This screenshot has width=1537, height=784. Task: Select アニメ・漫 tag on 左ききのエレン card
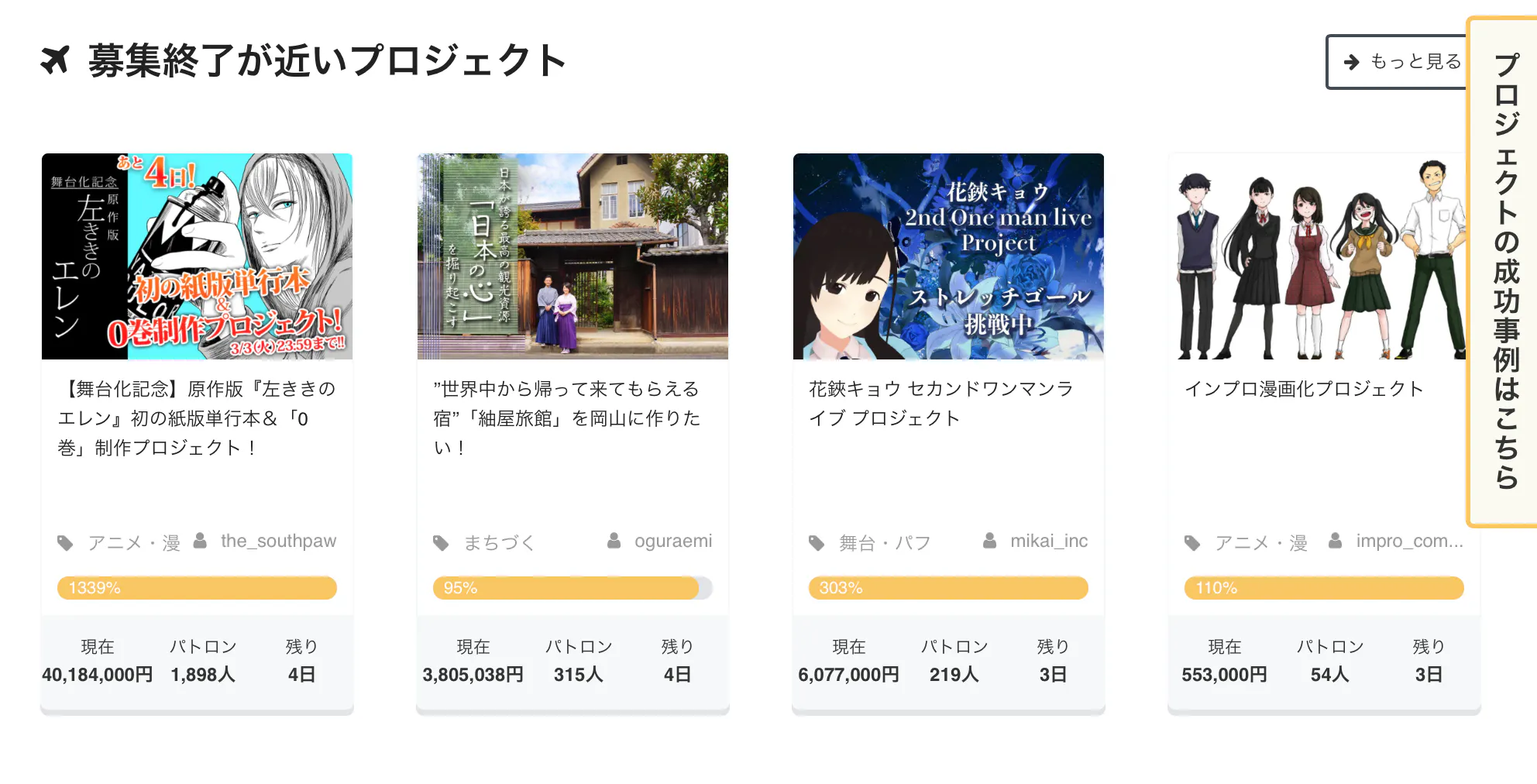133,543
